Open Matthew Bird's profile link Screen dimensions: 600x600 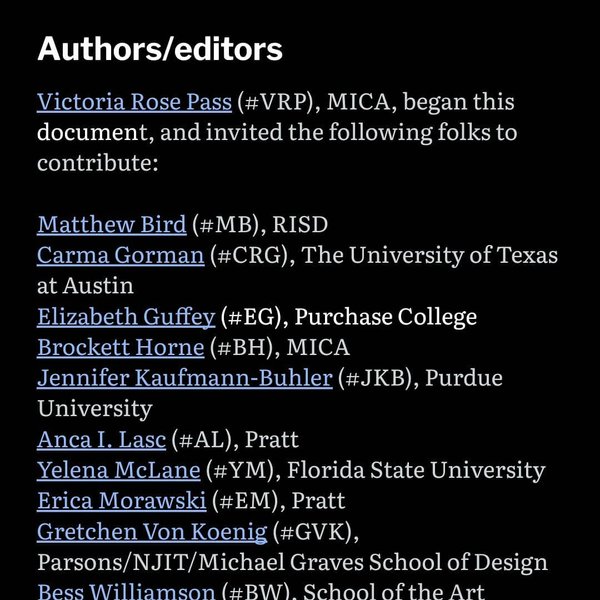point(111,224)
